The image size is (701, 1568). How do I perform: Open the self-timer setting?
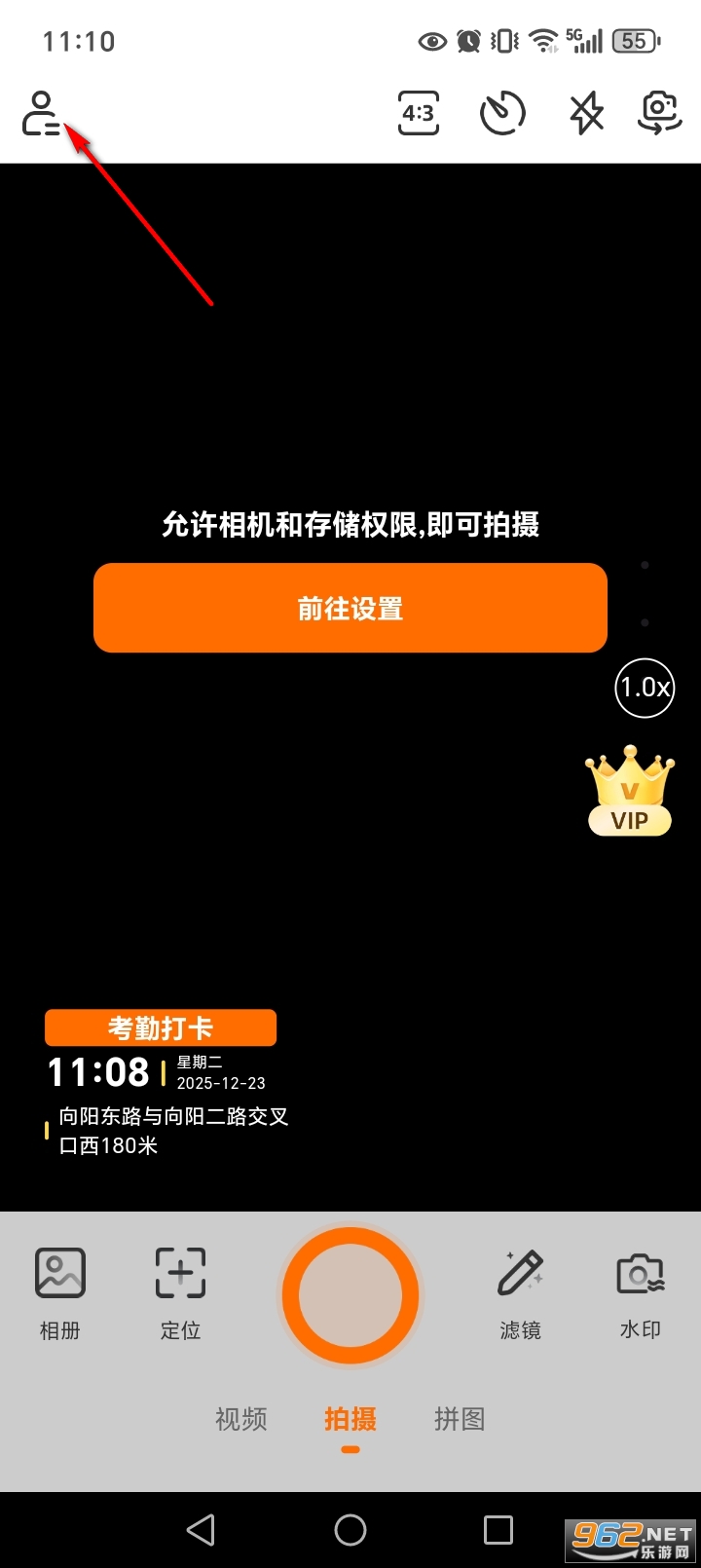(502, 114)
